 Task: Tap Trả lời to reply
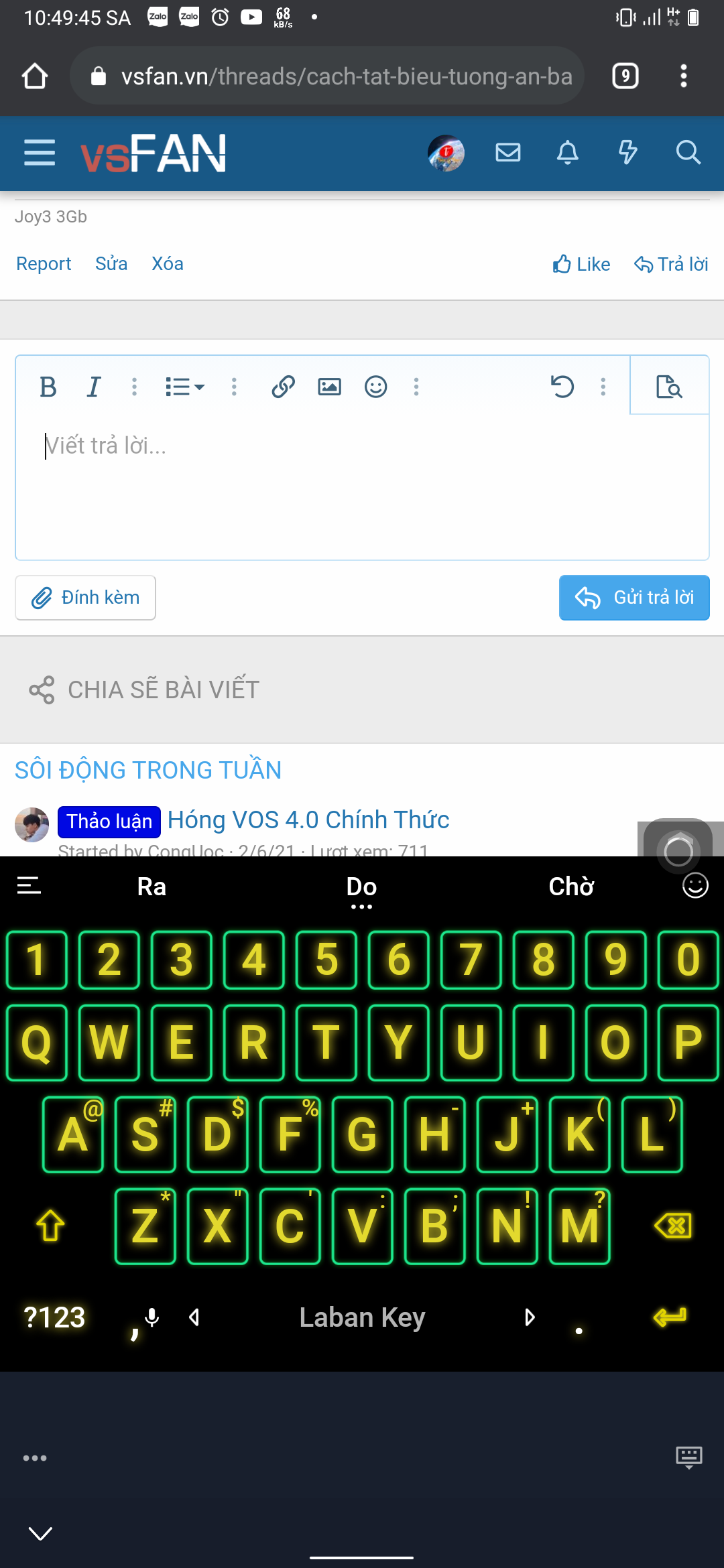coord(671,265)
